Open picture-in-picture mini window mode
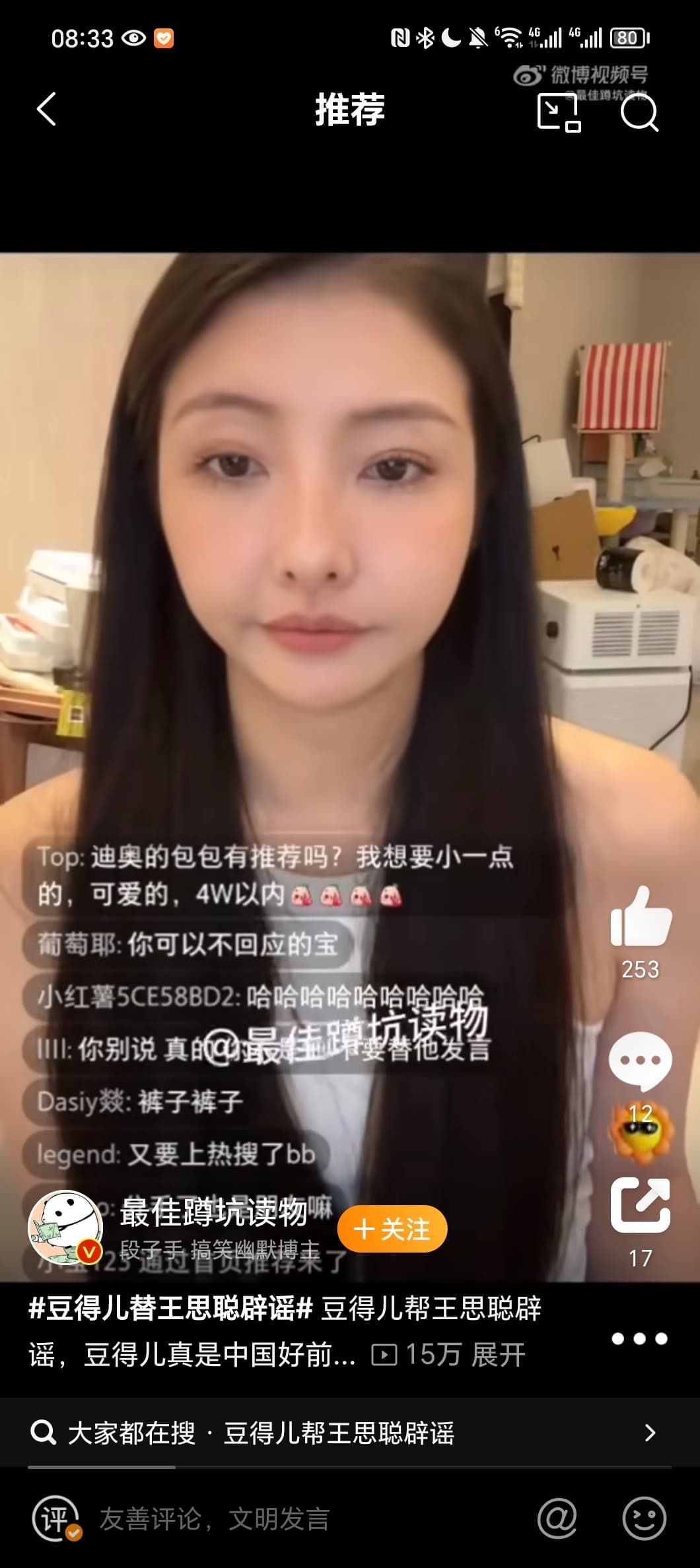The image size is (700, 1568). click(559, 112)
